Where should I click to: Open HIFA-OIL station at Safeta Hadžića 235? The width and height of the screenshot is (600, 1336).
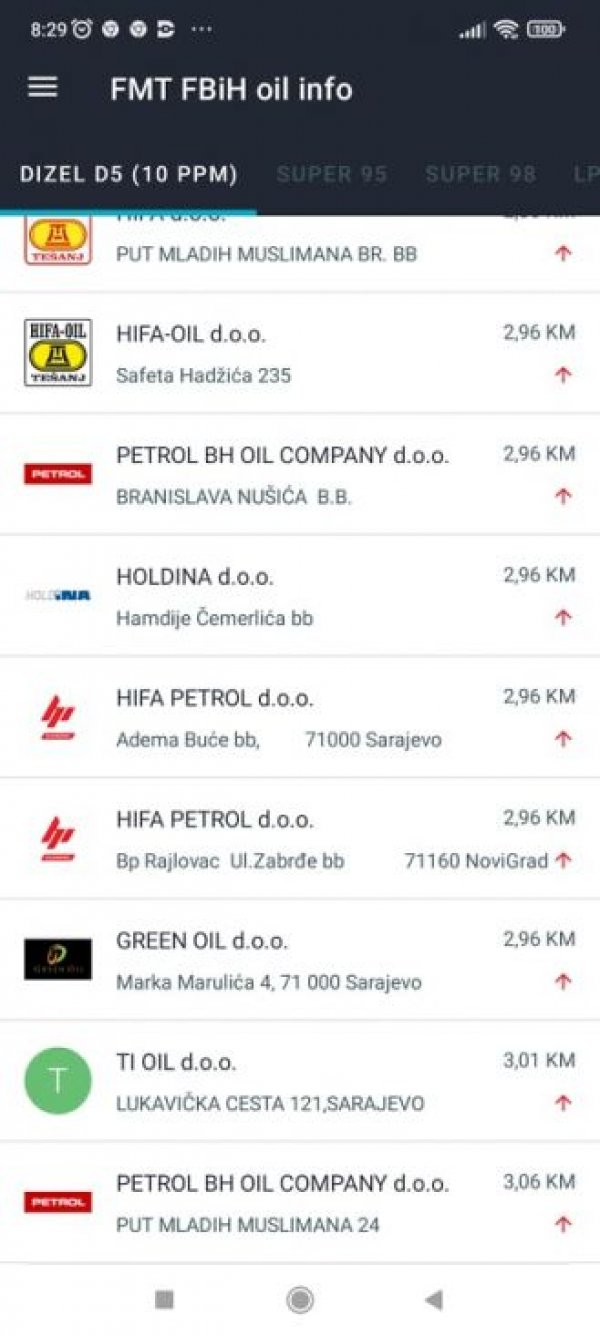click(300, 353)
